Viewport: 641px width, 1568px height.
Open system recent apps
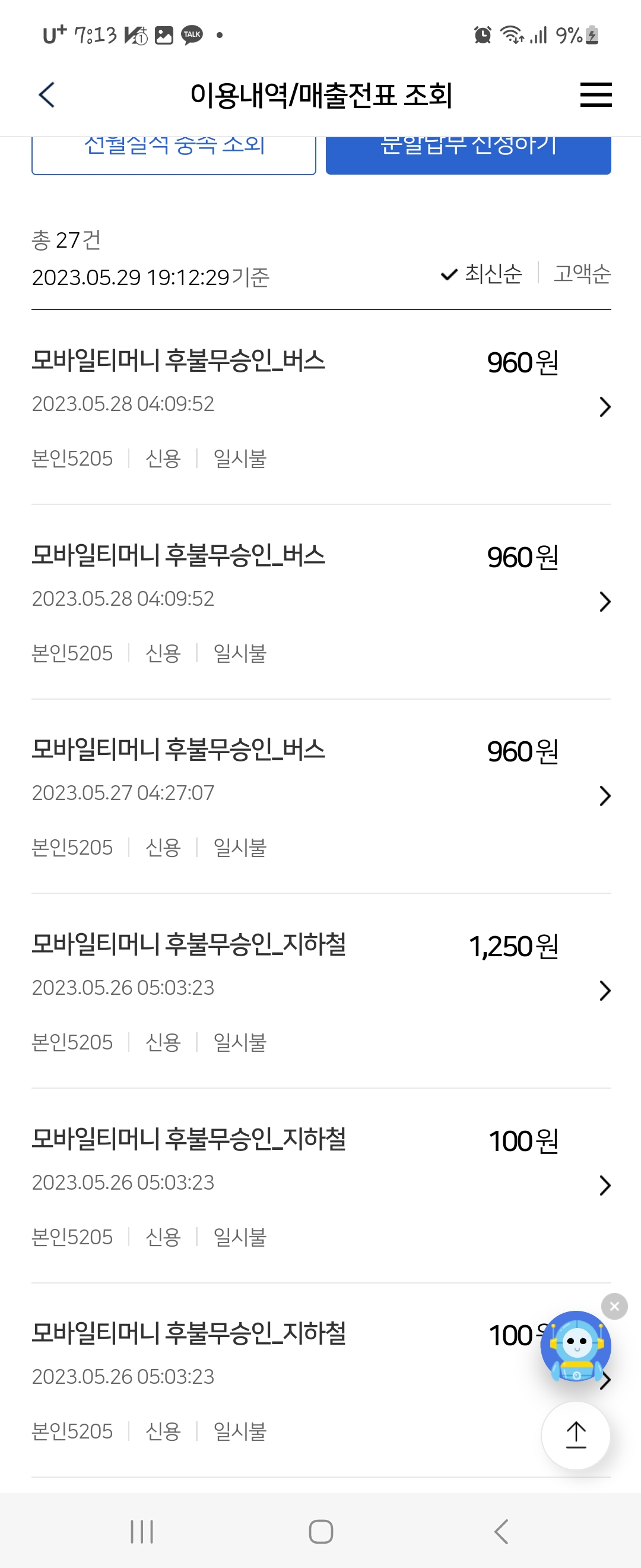pyautogui.click(x=142, y=1532)
